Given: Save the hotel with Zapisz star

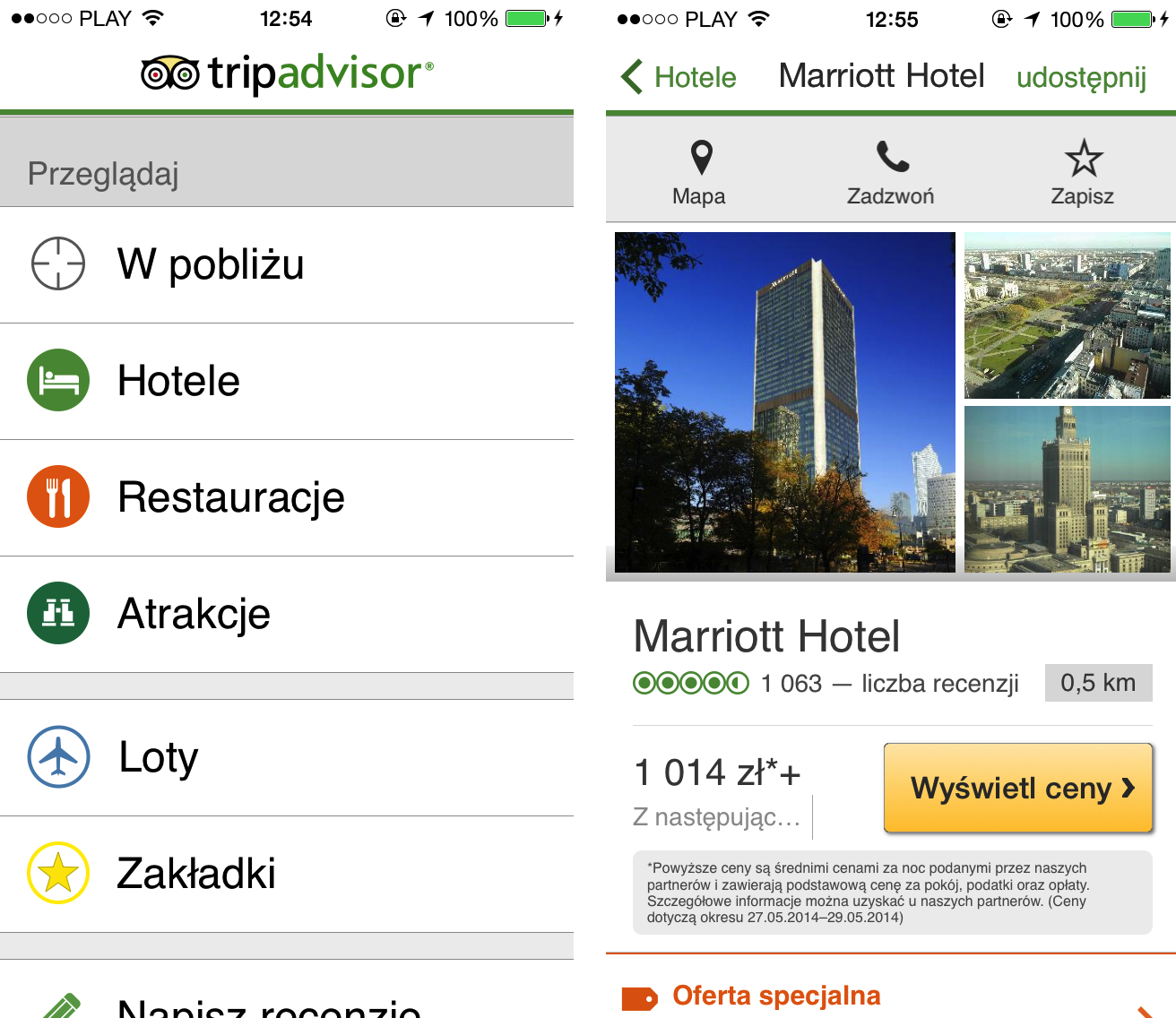Looking at the screenshot, I should click(1083, 173).
